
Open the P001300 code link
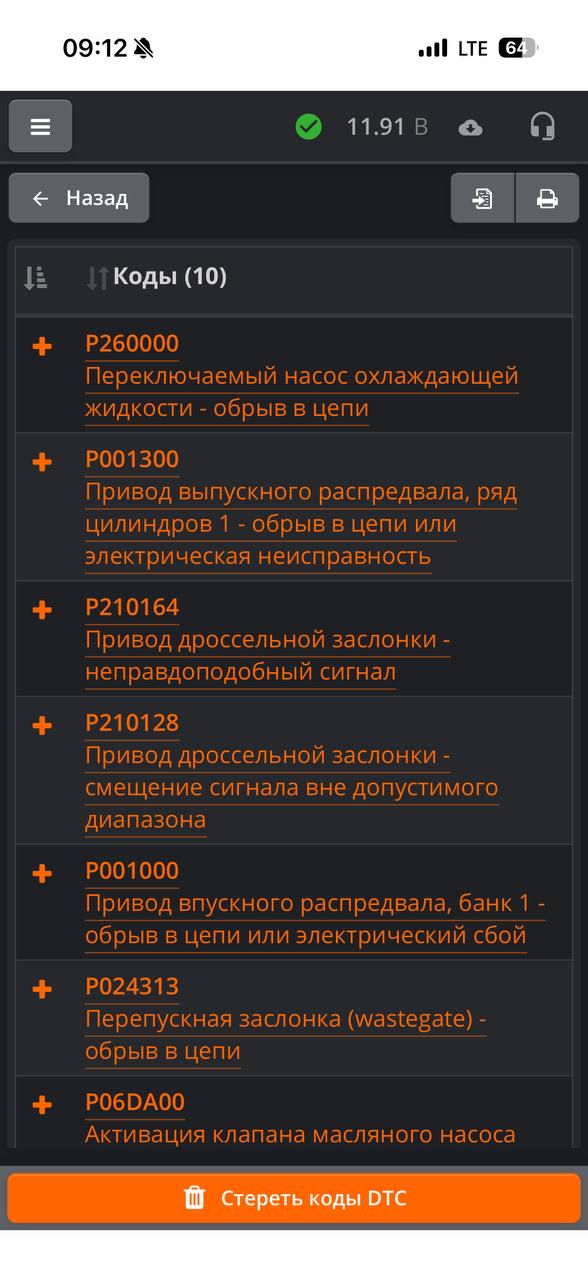(x=132, y=460)
